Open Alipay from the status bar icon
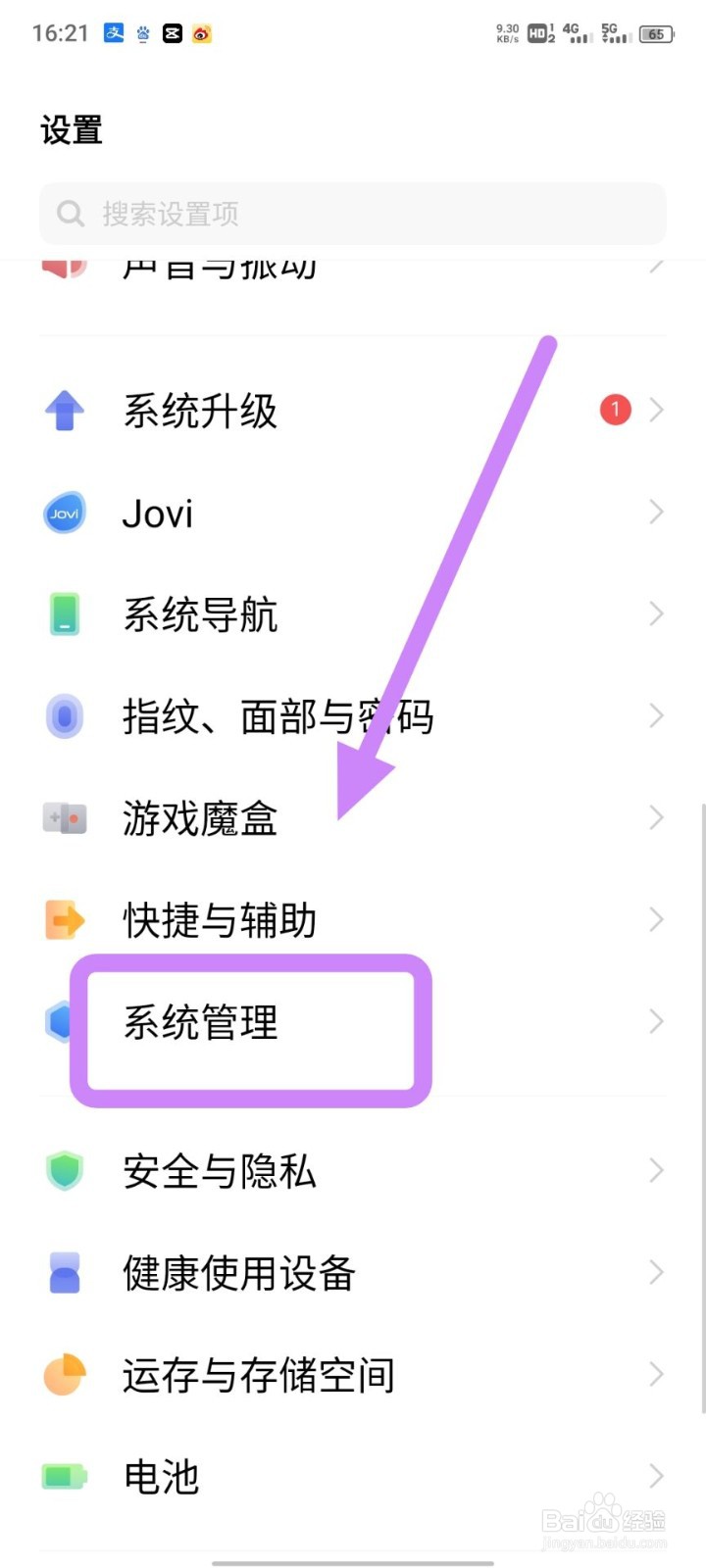706x1568 pixels. (x=113, y=32)
